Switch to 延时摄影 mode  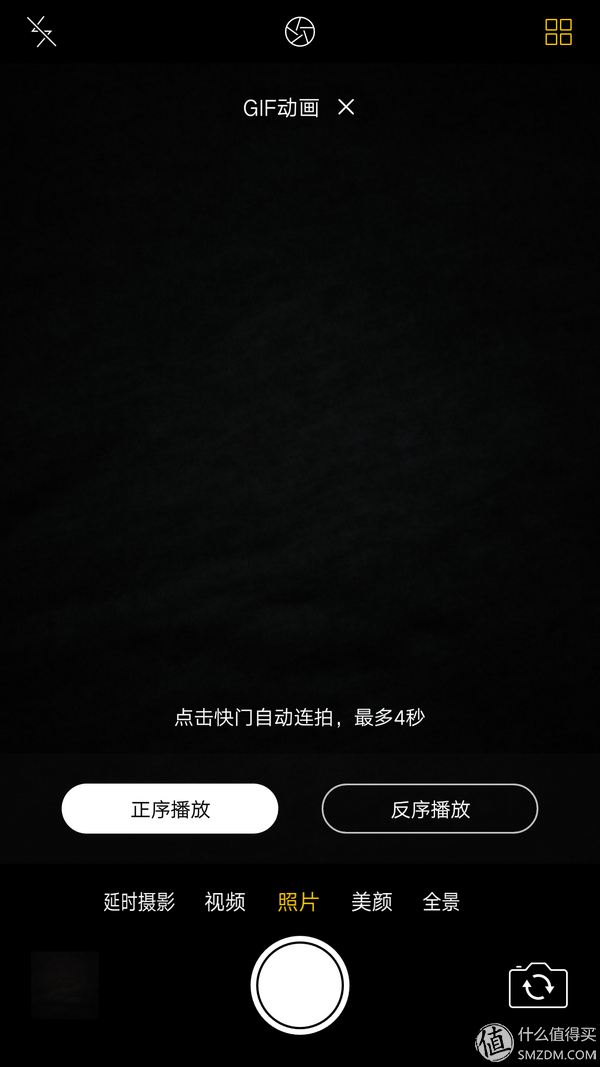point(139,902)
